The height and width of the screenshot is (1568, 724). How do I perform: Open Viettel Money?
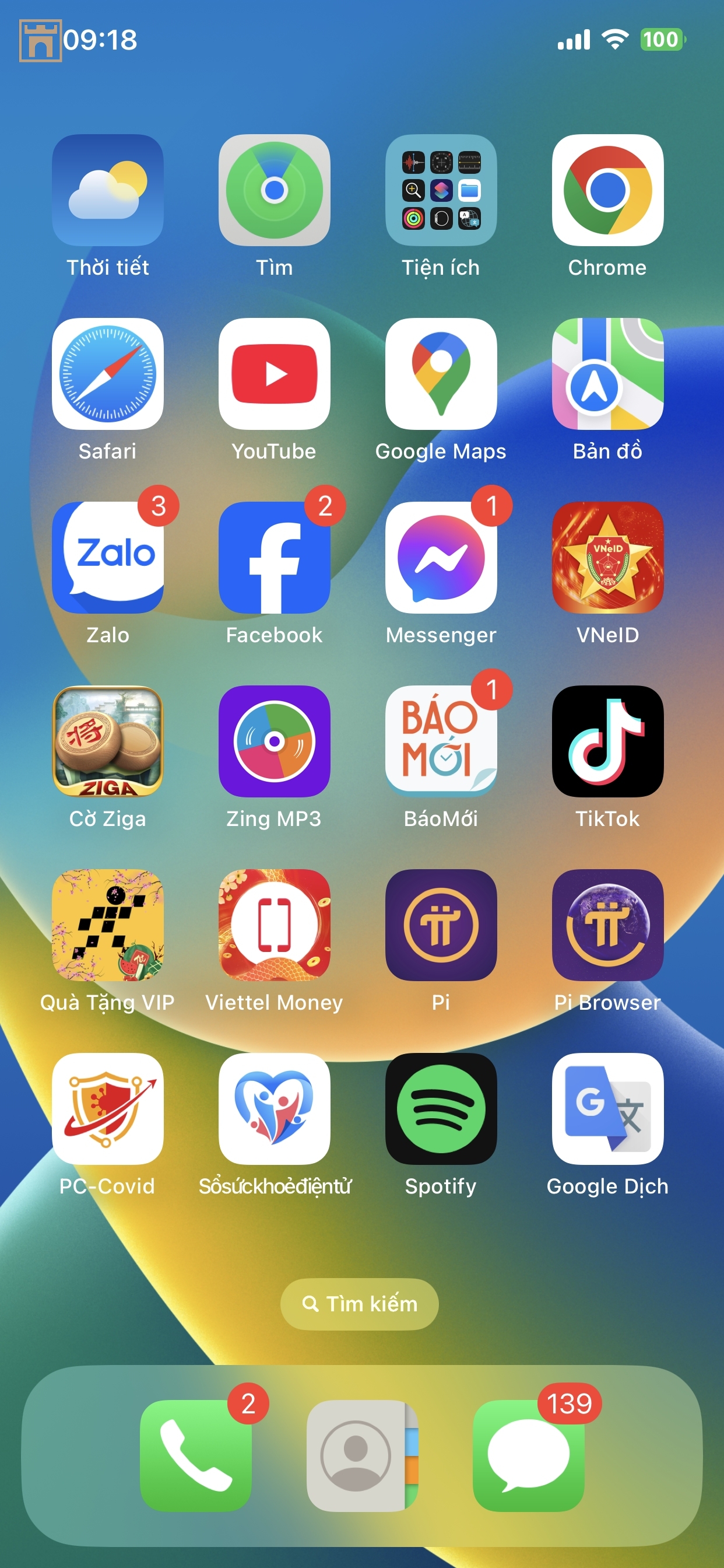click(274, 925)
